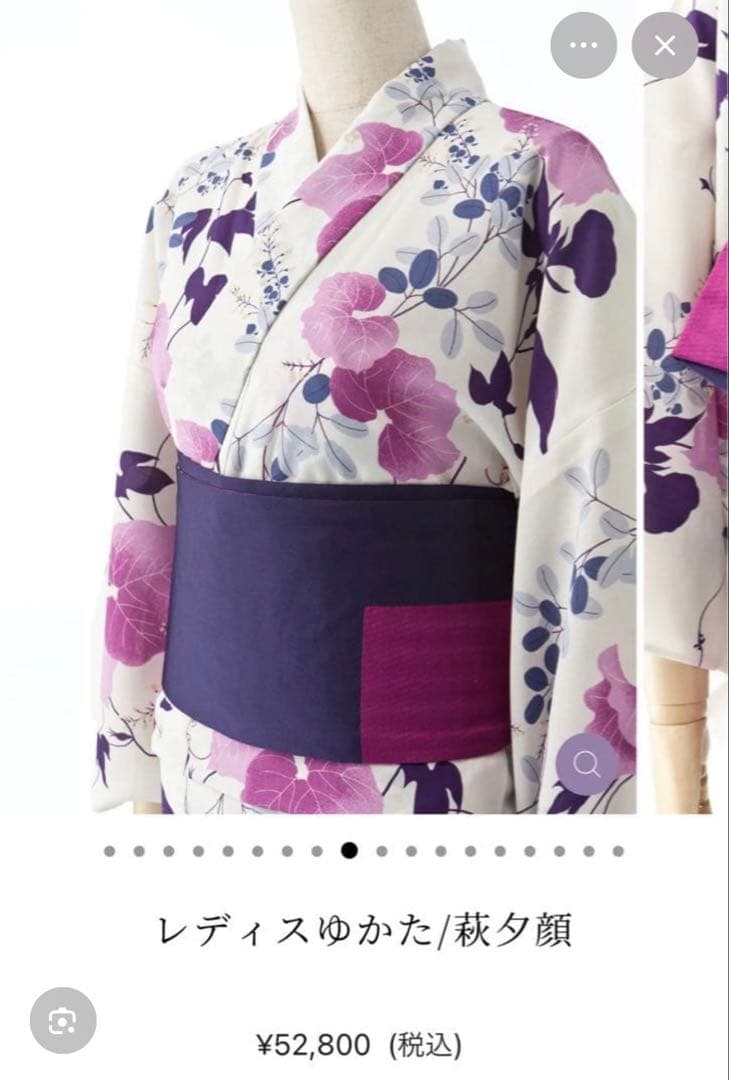Tap the magnifier icon on the yukata photo

pyautogui.click(x=587, y=766)
